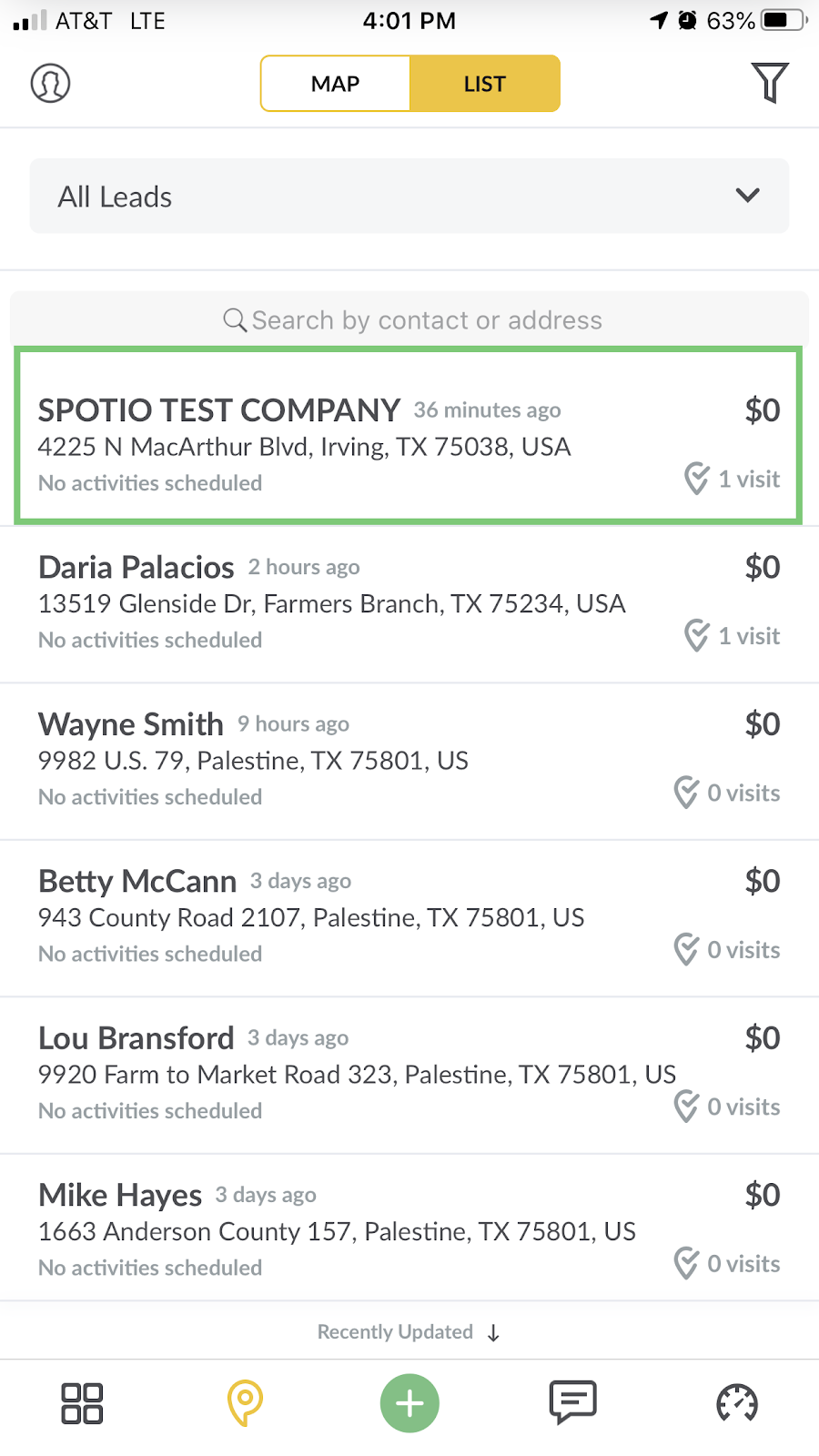Viewport: 819px width, 1456px height.
Task: Tap the search by contact or address field
Action: pos(409,319)
